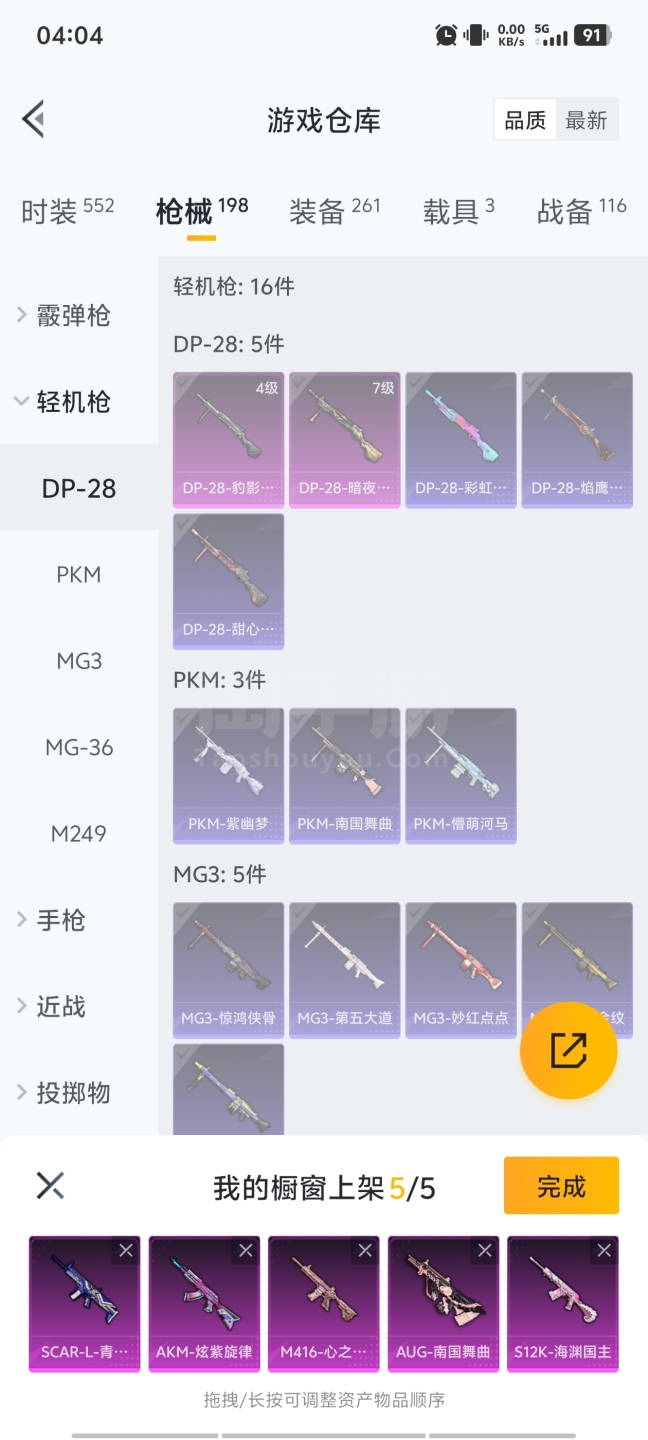The height and width of the screenshot is (1440, 648).
Task: Switch to the 时装 tab
Action: pos(67,211)
